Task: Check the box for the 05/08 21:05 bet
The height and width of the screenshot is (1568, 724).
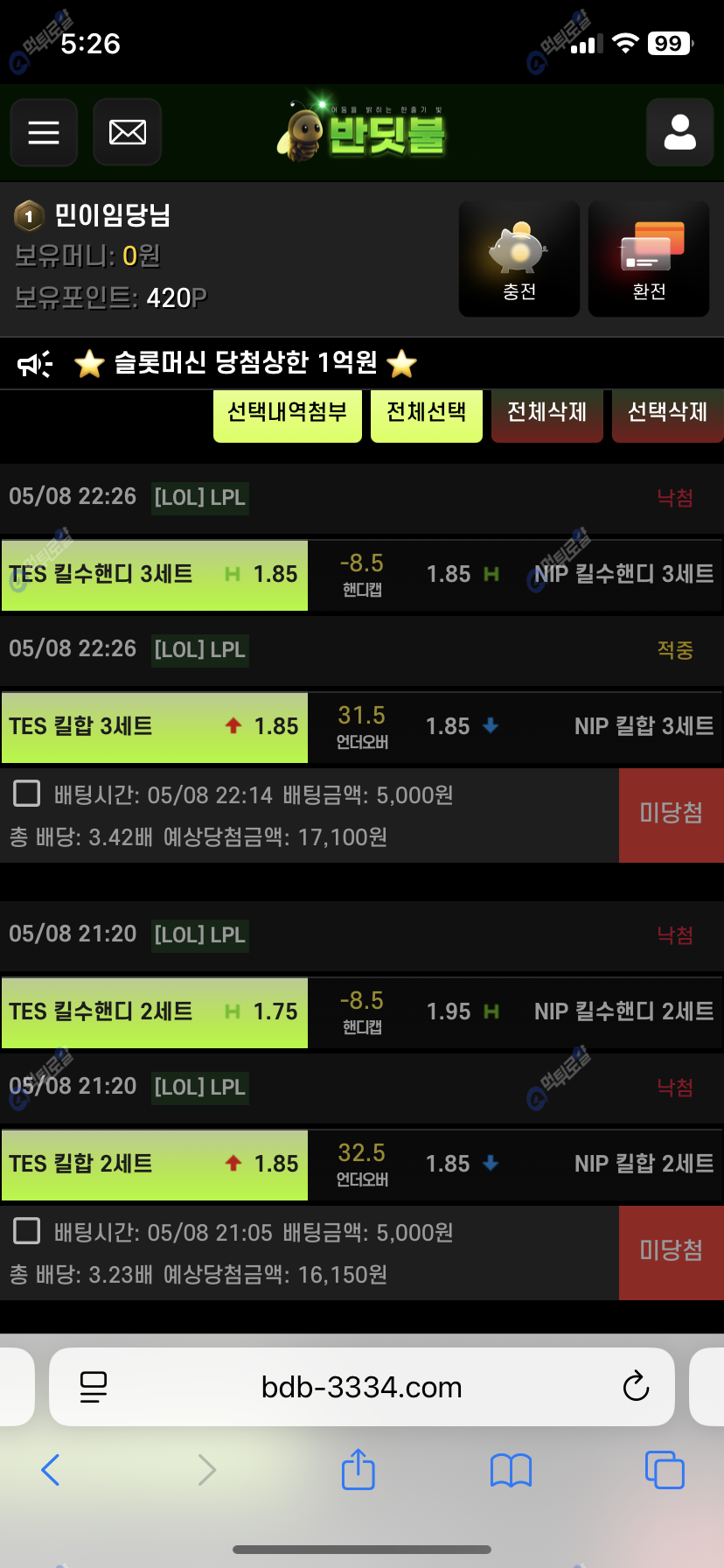Action: pyautogui.click(x=27, y=1231)
